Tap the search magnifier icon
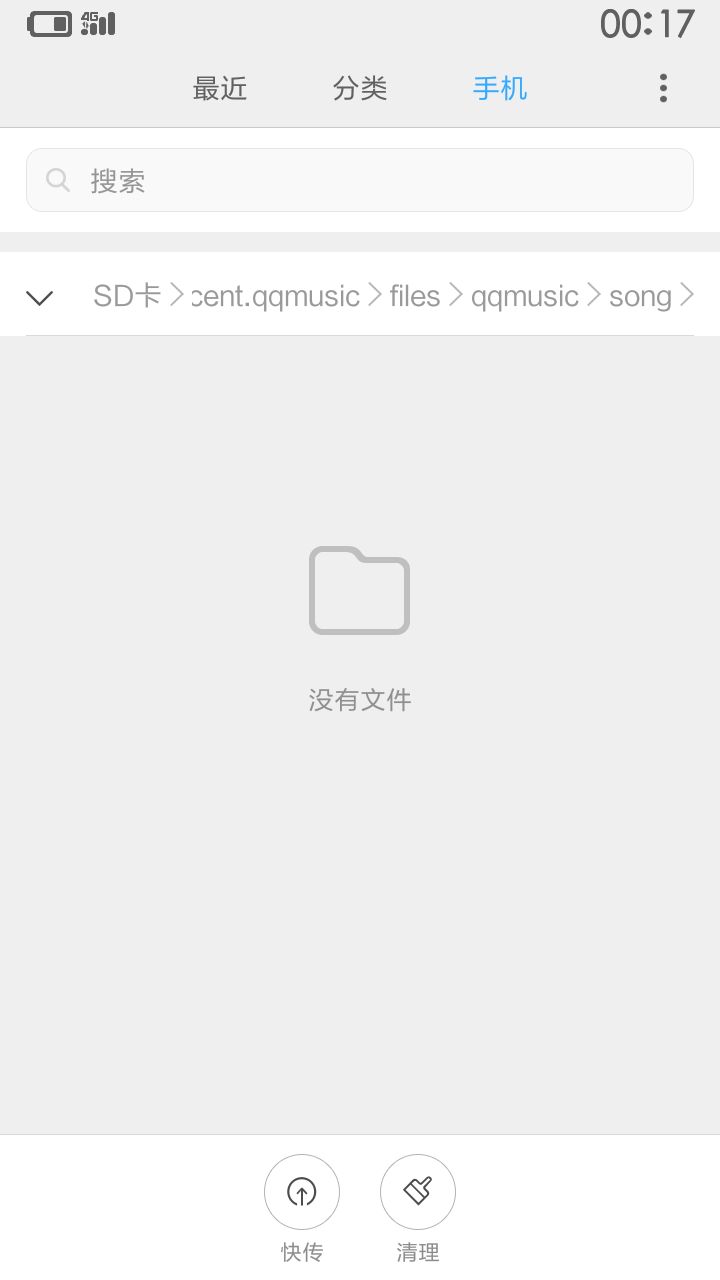Image resolution: width=720 pixels, height=1280 pixels. point(57,179)
